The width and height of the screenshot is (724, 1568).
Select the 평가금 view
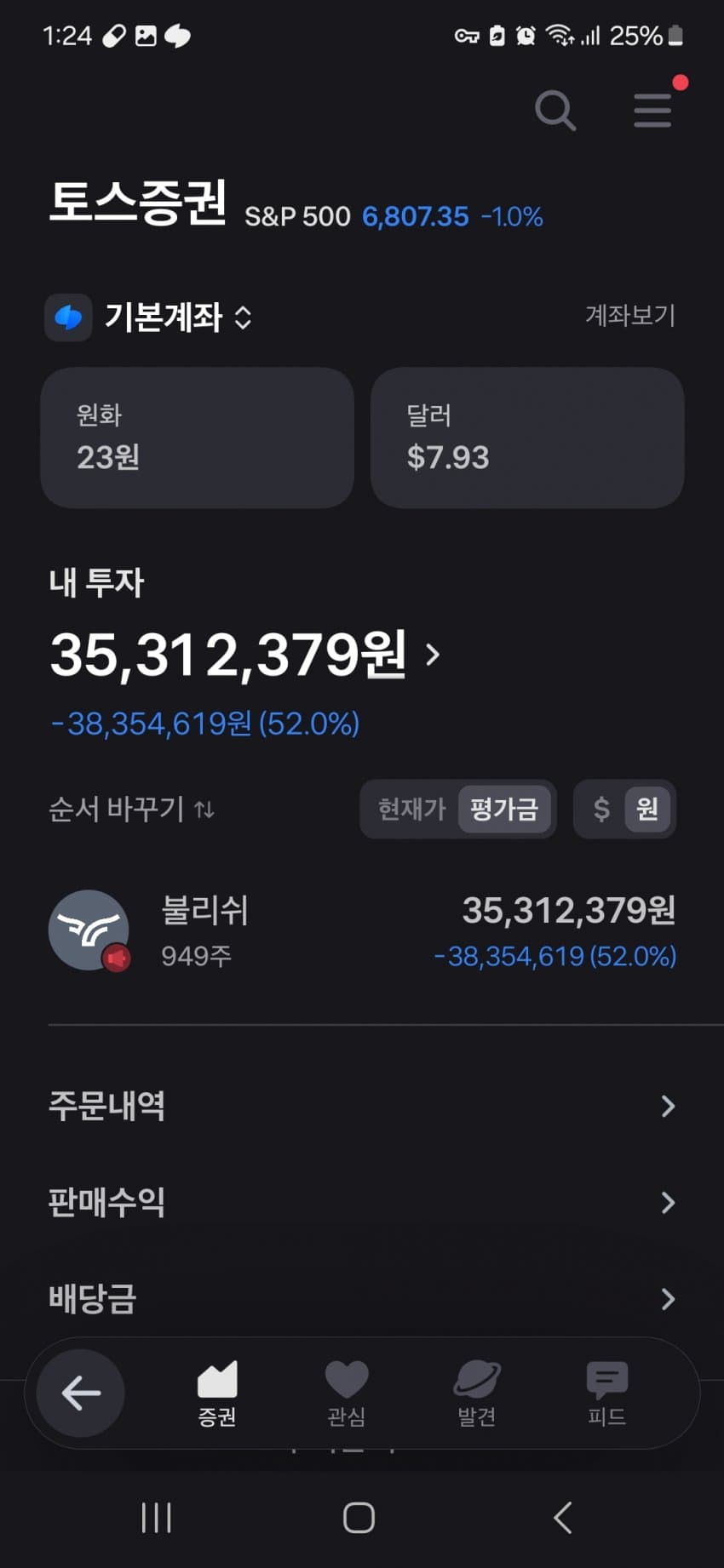pyautogui.click(x=504, y=809)
